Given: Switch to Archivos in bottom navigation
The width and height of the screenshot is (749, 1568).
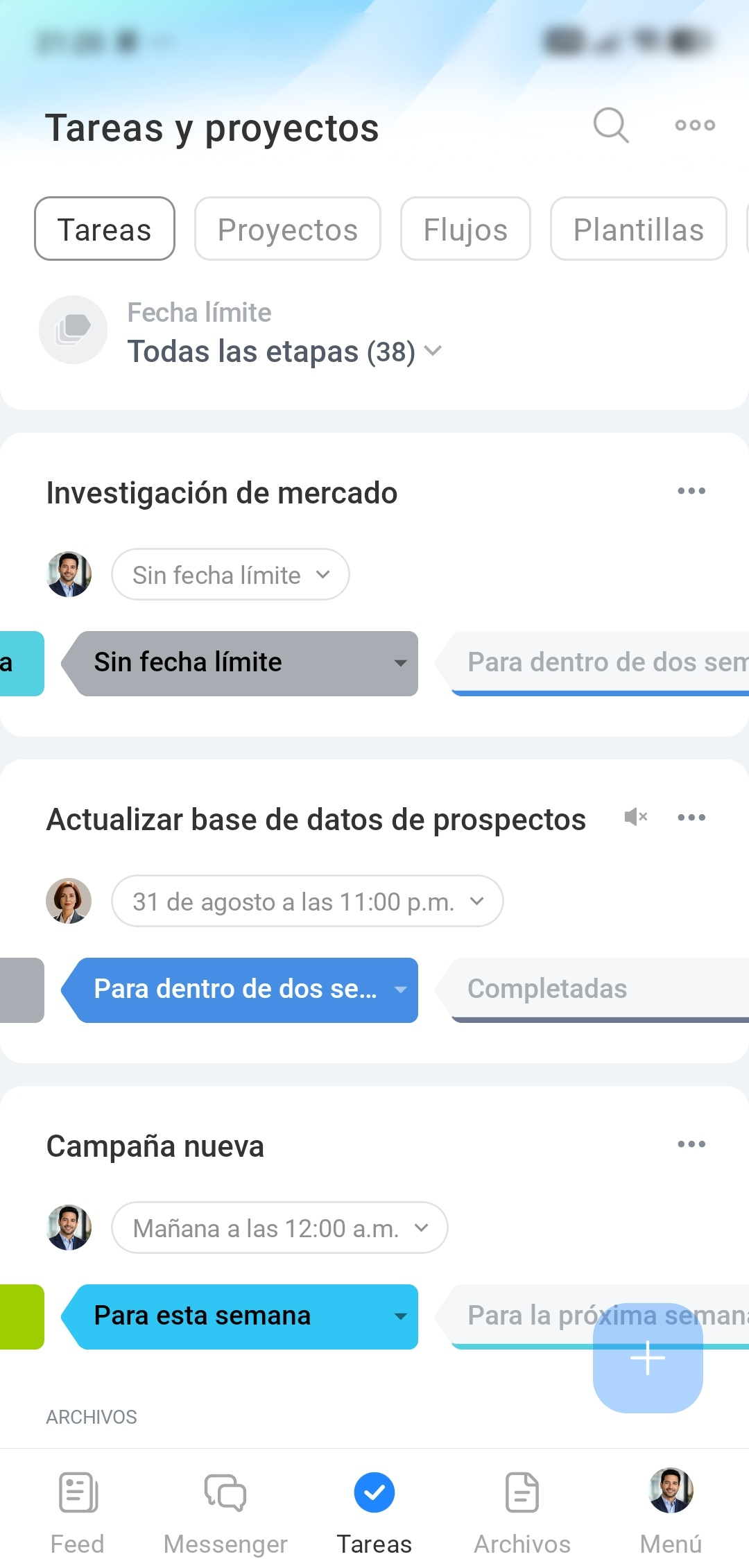Looking at the screenshot, I should click(522, 1513).
